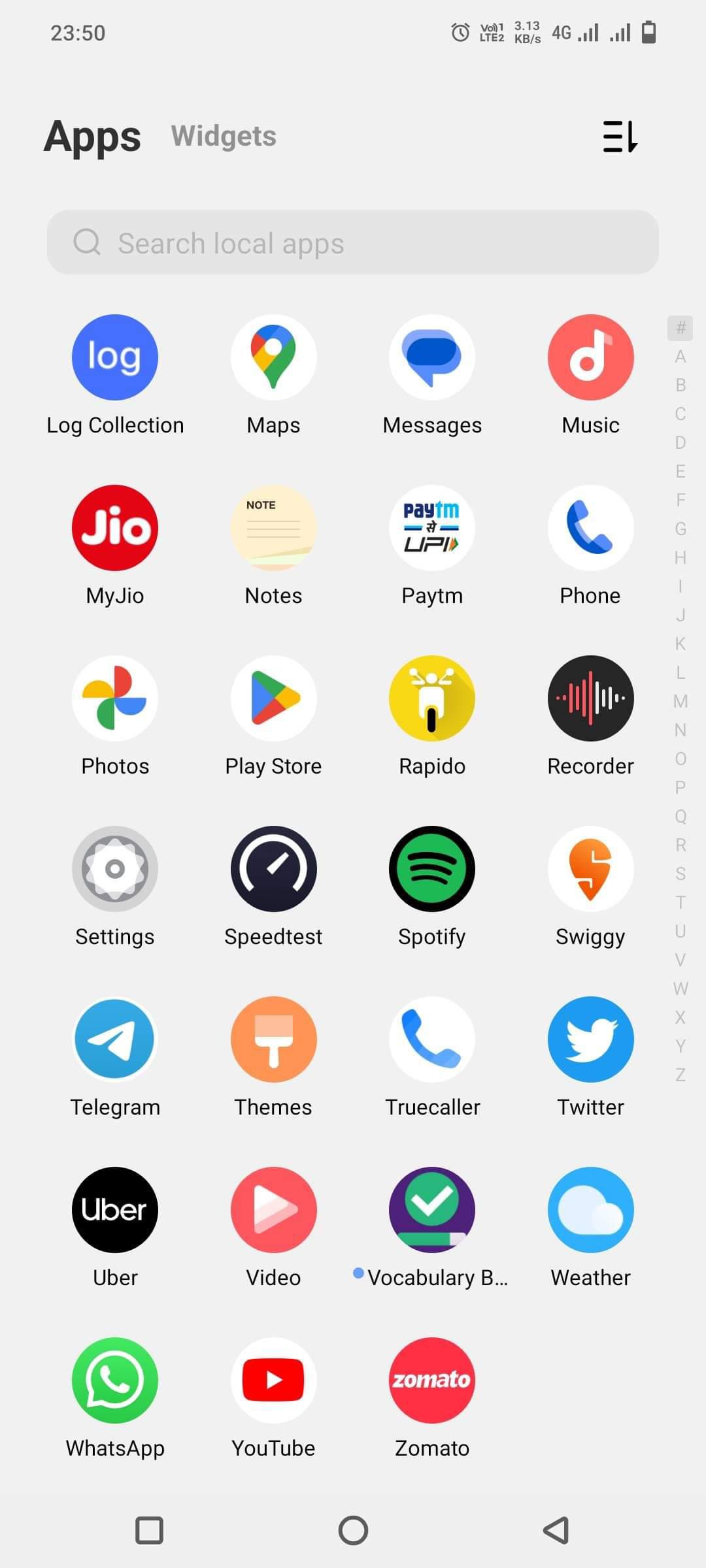This screenshot has width=706, height=1568.
Task: Open the YouTube app
Action: [x=273, y=1380]
